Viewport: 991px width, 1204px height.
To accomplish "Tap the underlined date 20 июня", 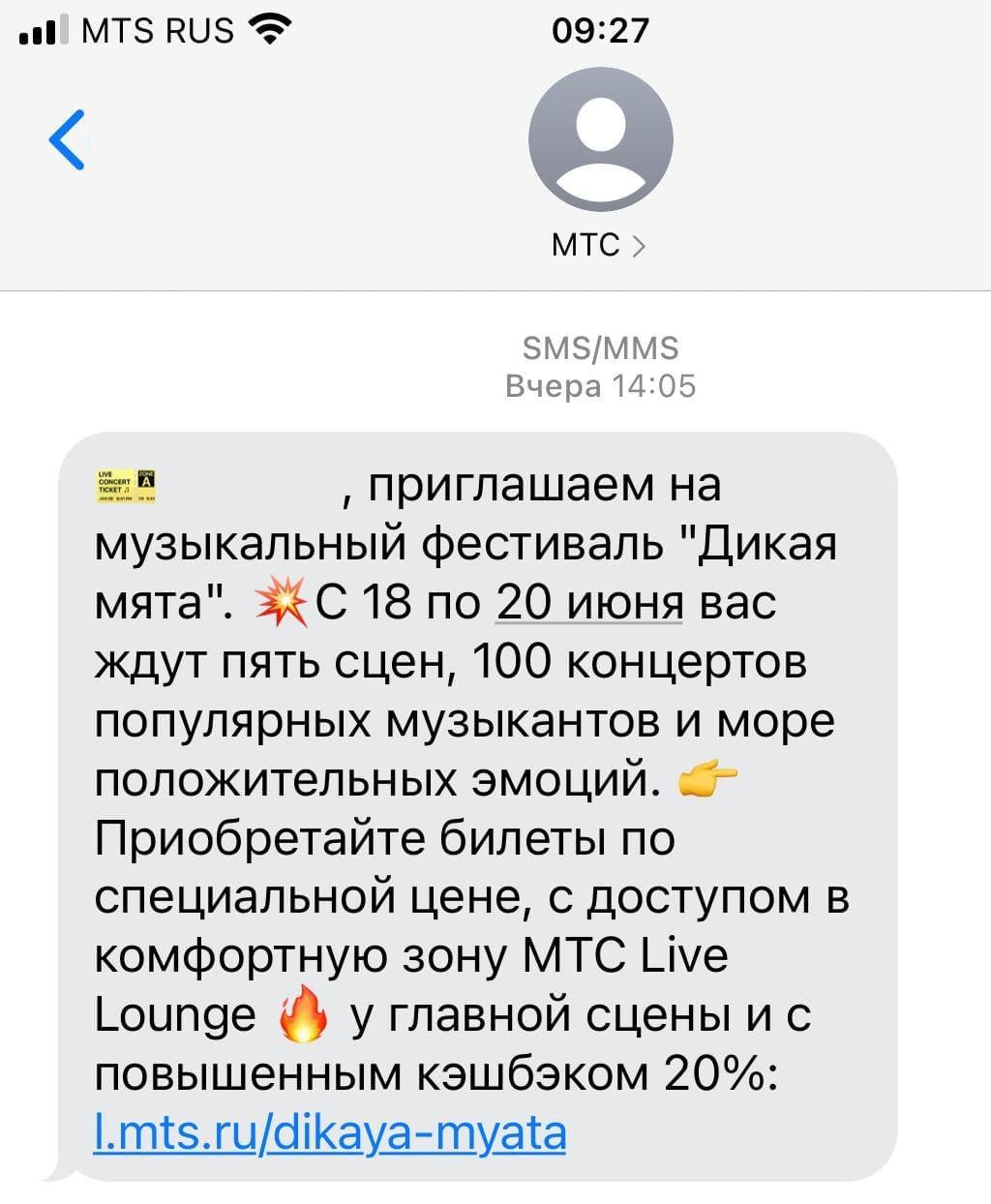I will (589, 603).
